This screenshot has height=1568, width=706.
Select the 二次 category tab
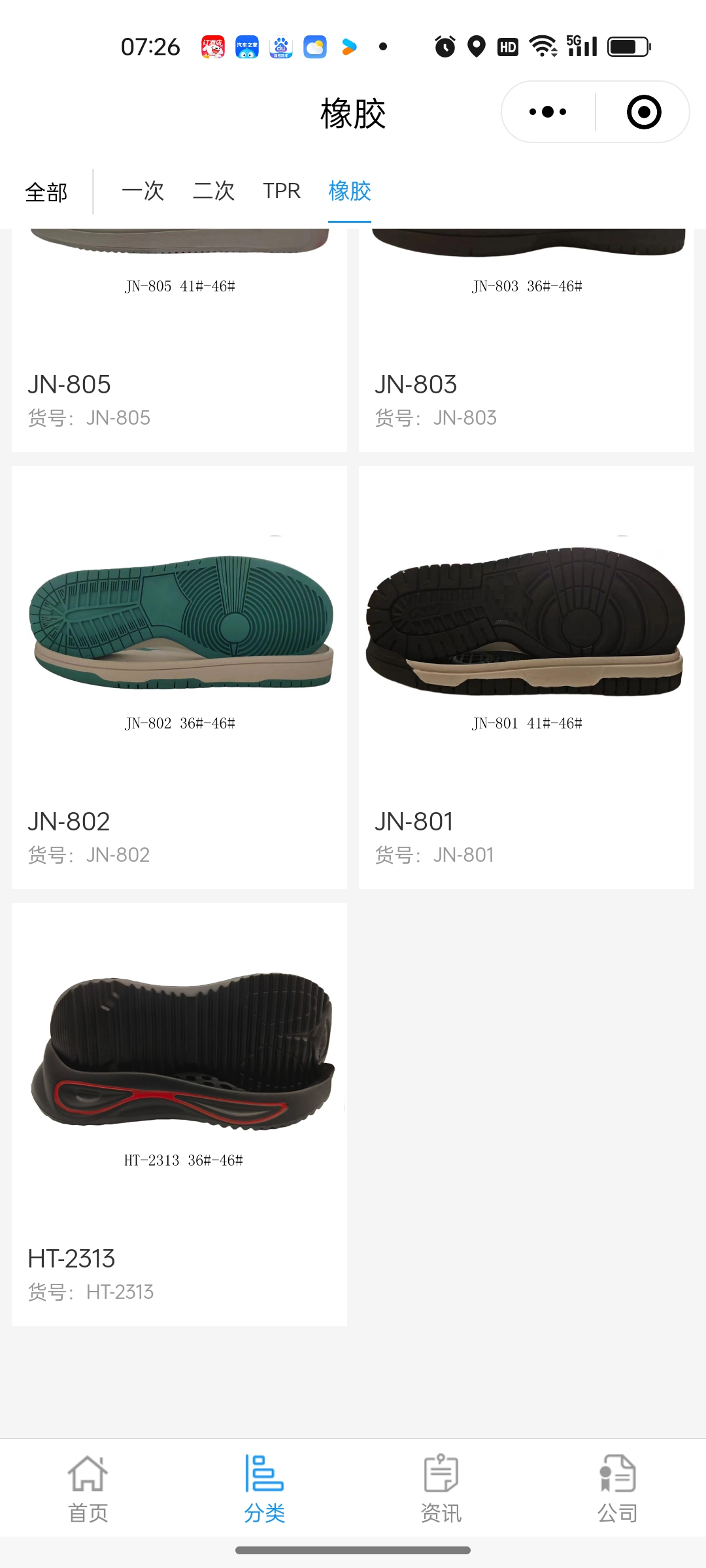[213, 191]
